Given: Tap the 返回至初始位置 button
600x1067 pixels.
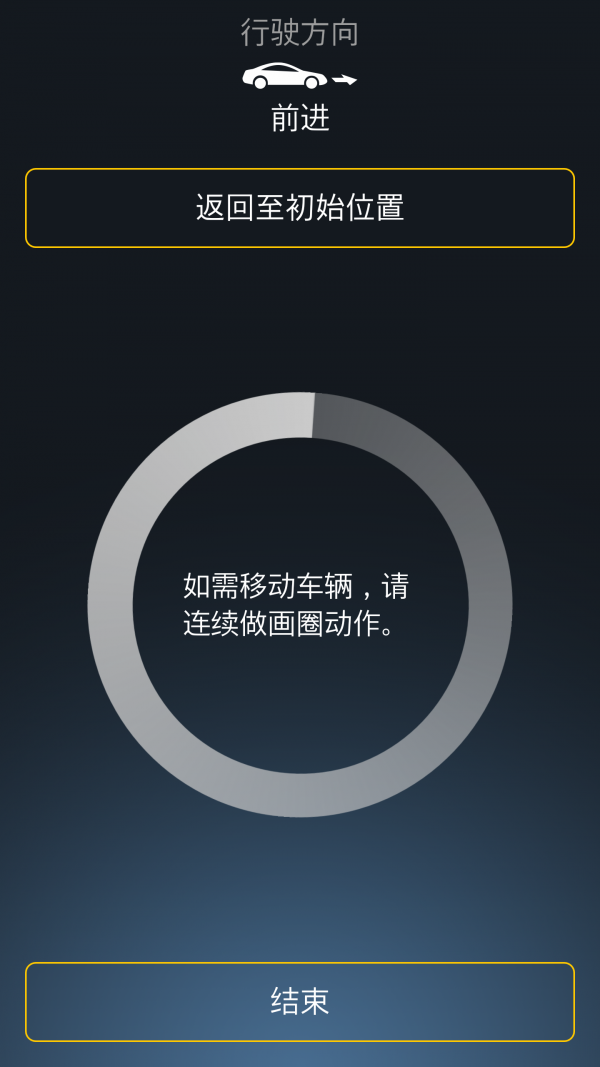Looking at the screenshot, I should [x=300, y=208].
